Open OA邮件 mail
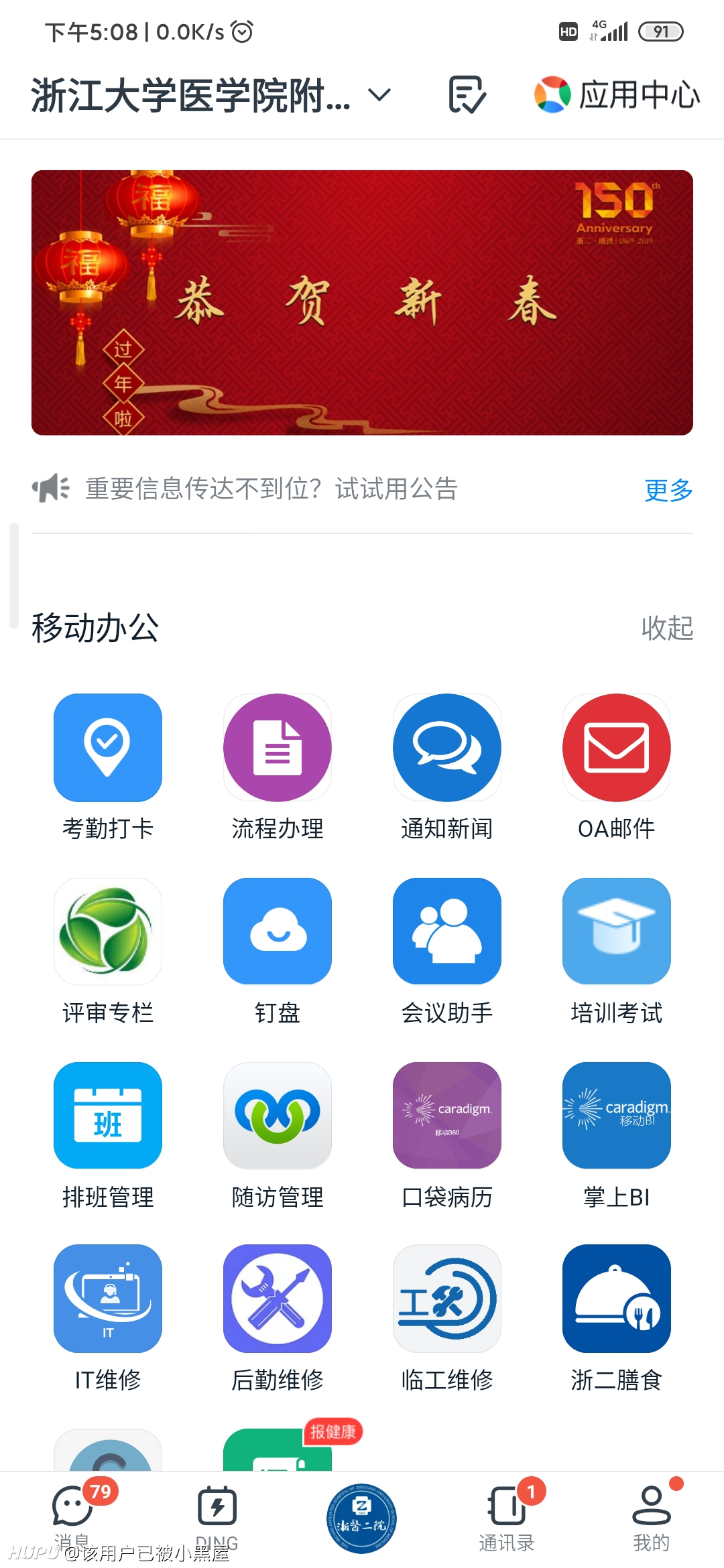The width and height of the screenshot is (724, 1568). pos(617,767)
